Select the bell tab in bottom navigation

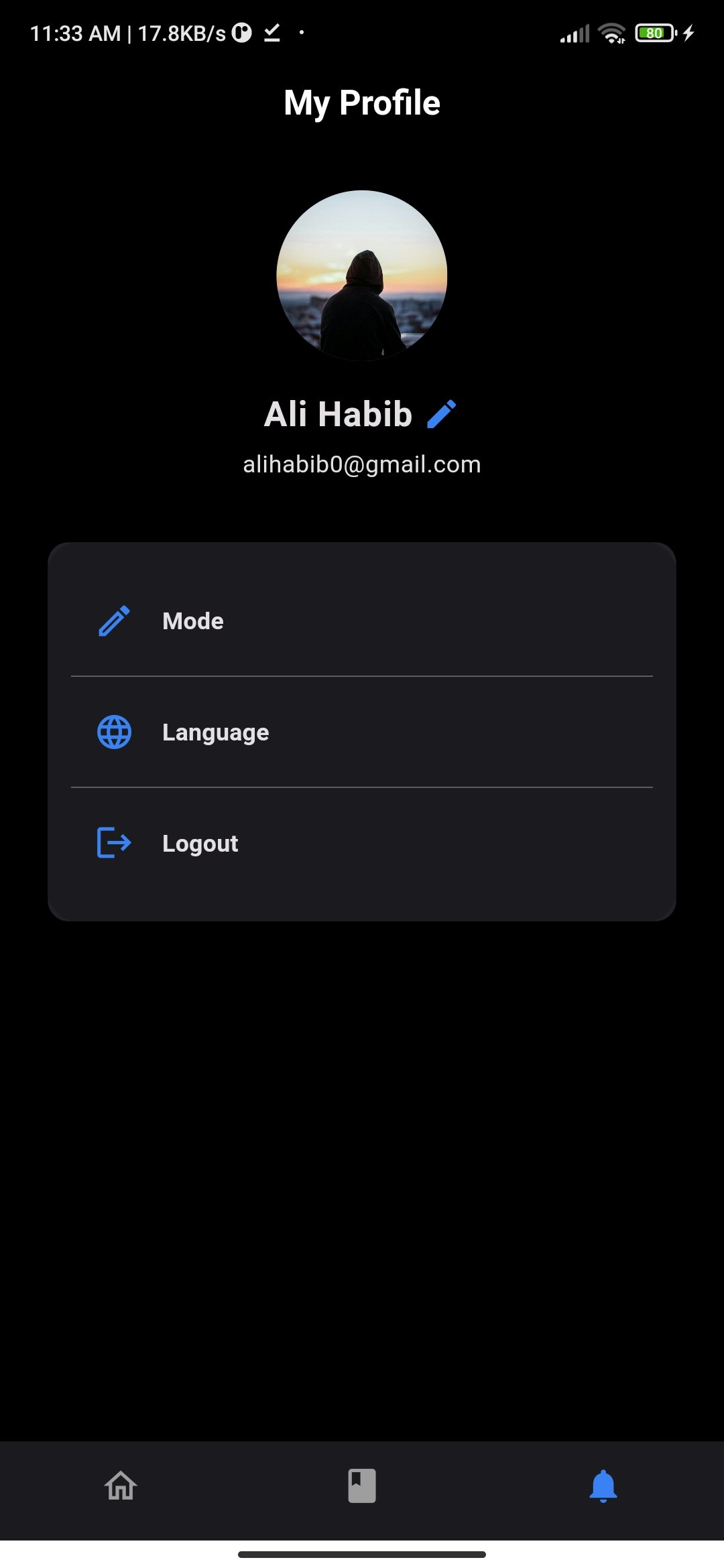pos(603,1486)
